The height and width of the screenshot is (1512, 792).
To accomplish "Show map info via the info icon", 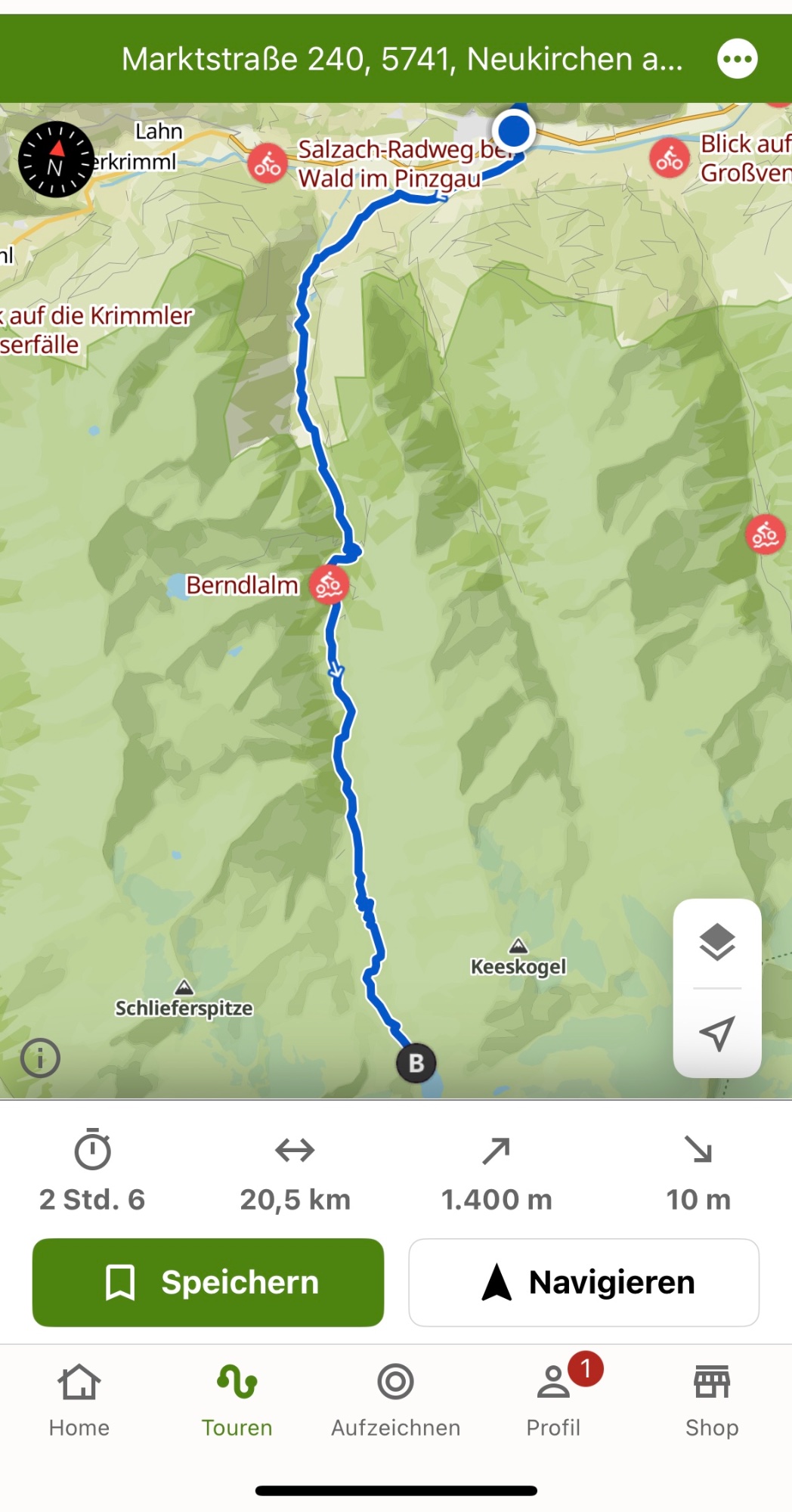I will pyautogui.click(x=40, y=1058).
